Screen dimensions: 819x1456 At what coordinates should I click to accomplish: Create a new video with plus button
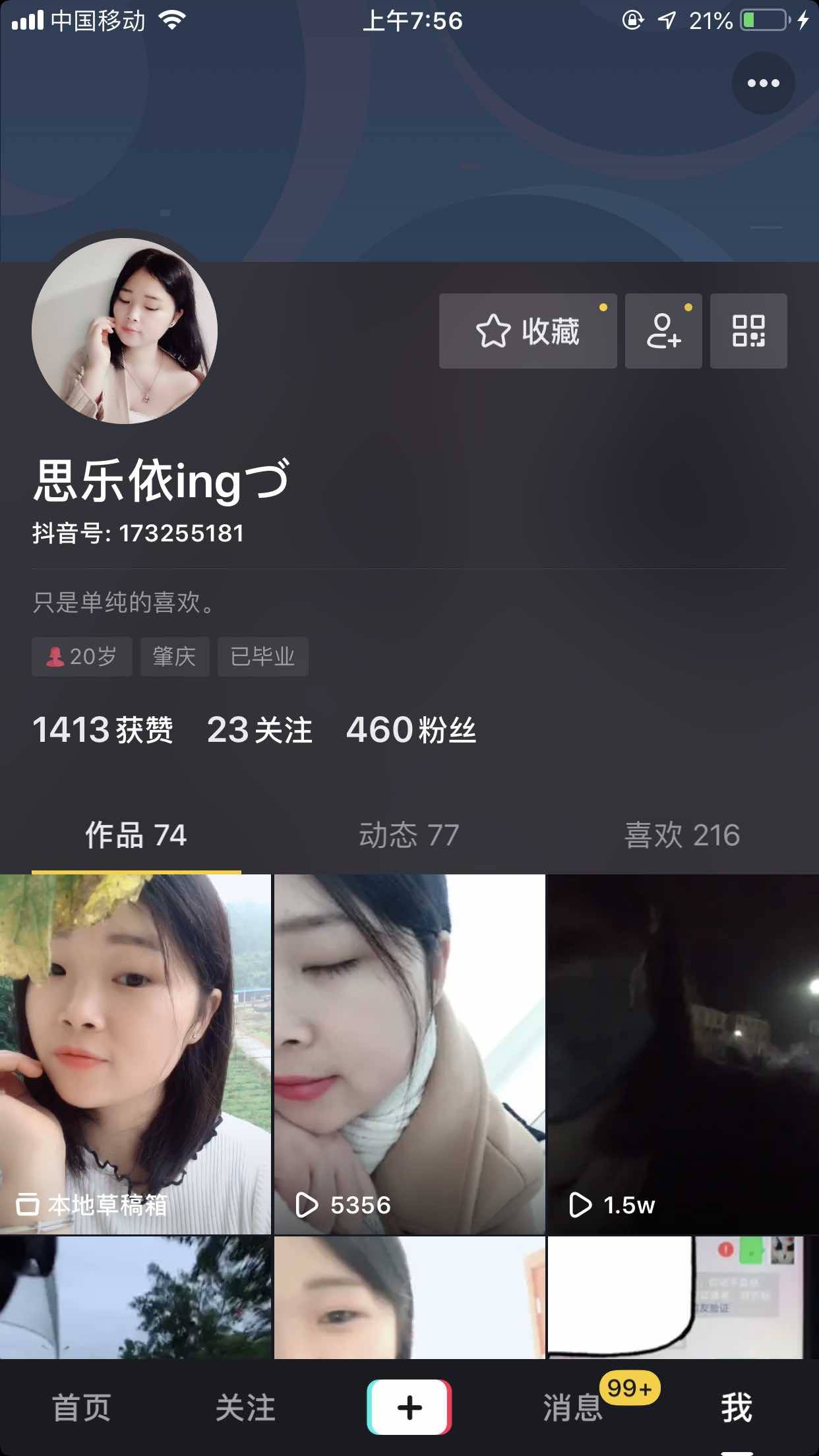point(409,1407)
